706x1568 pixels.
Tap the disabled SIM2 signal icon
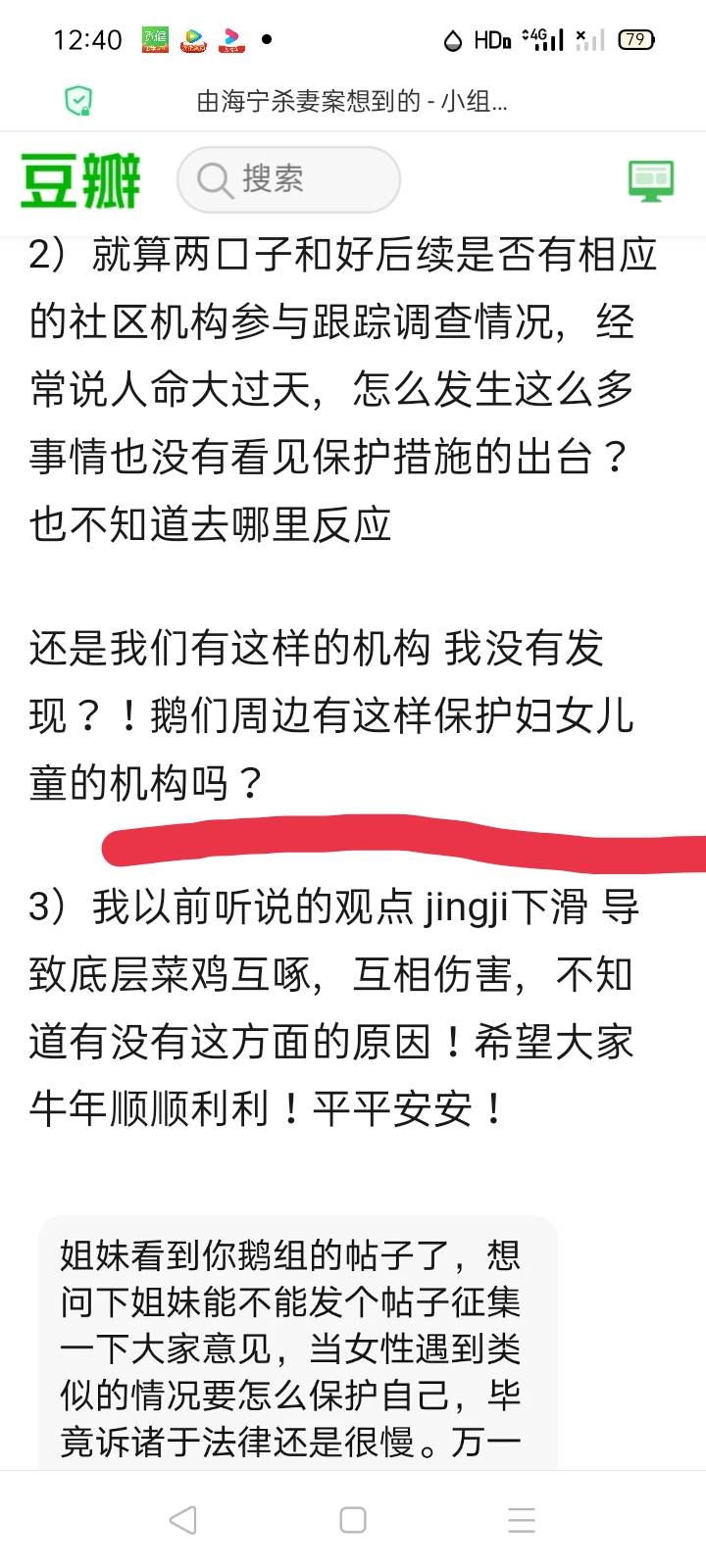[588, 39]
